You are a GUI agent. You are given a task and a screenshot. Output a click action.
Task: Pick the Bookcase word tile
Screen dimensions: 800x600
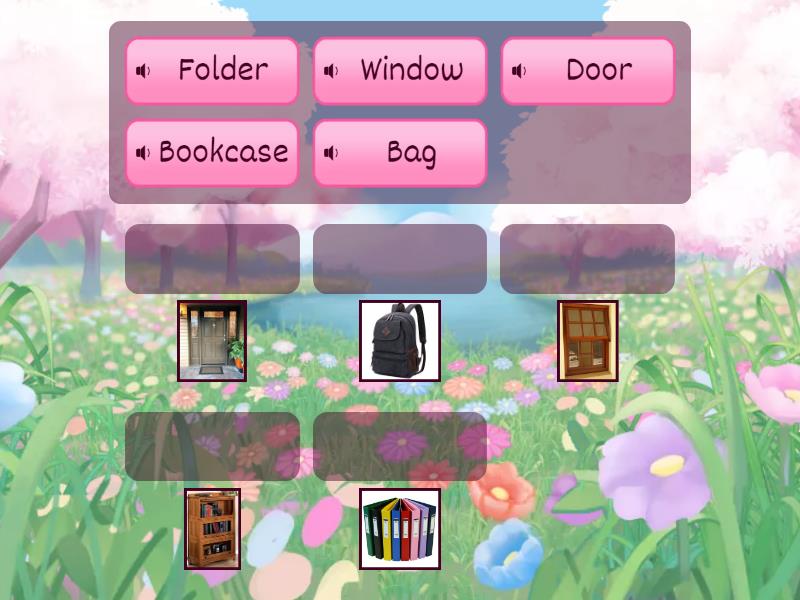click(223, 153)
